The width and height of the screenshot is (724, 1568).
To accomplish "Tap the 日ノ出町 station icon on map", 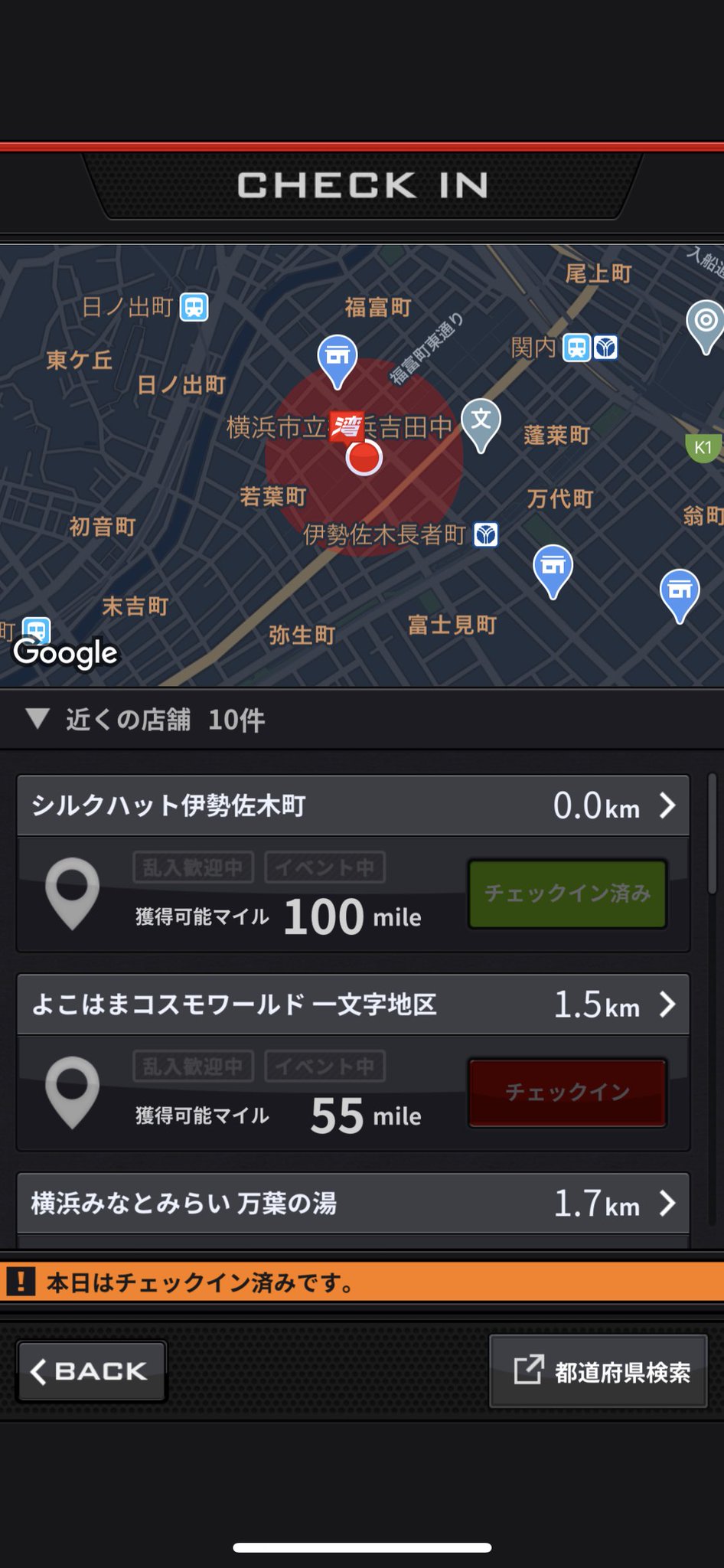I will [x=194, y=307].
